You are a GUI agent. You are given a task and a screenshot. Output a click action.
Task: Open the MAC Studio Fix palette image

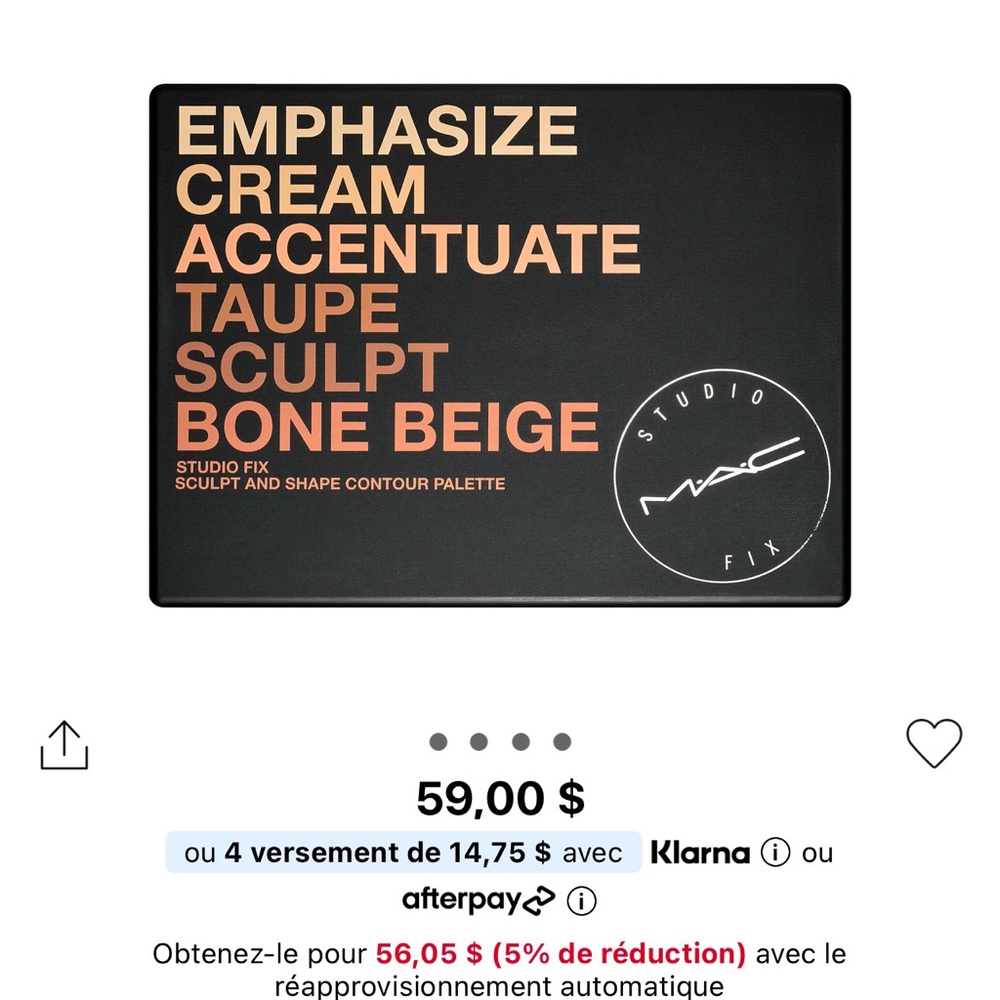[500, 345]
